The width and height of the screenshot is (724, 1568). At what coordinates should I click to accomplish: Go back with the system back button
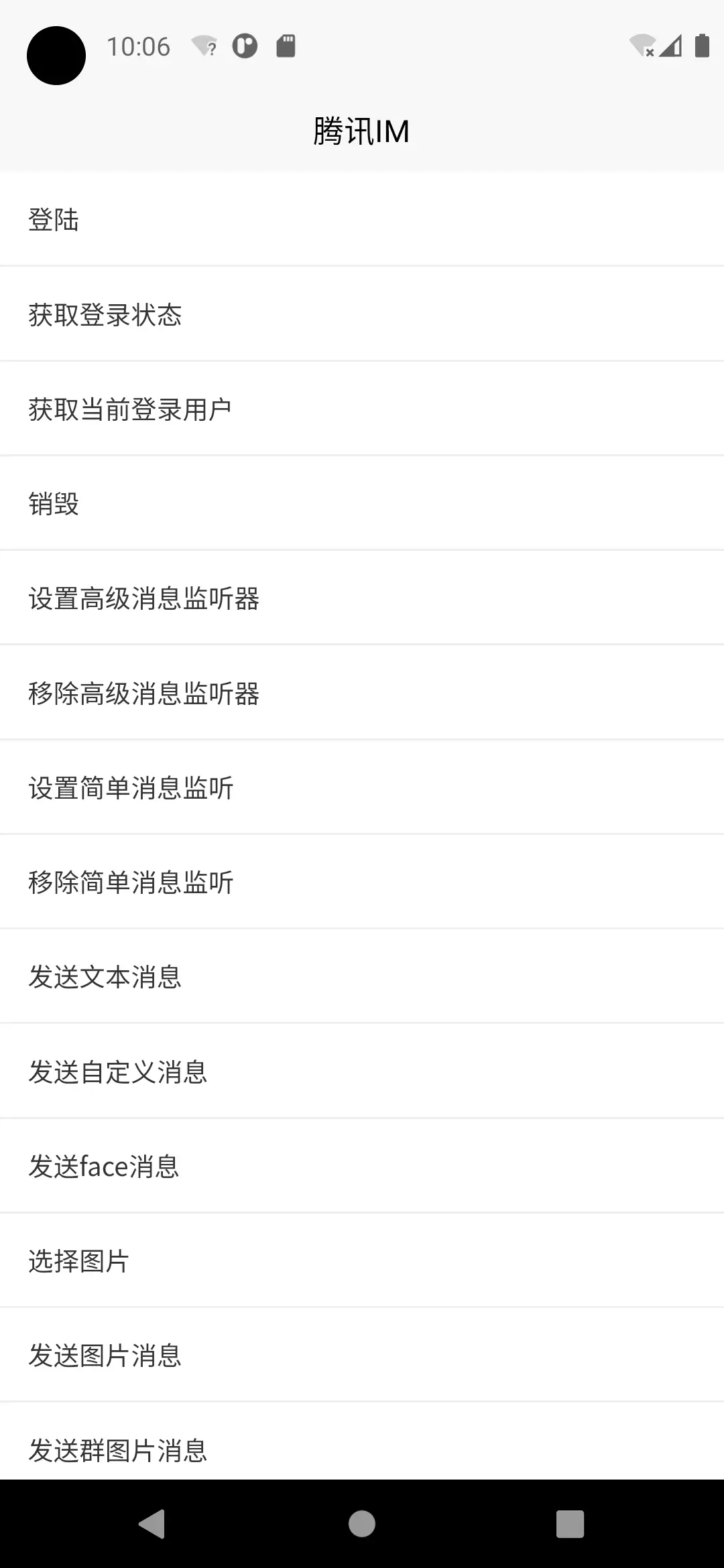point(152,1524)
